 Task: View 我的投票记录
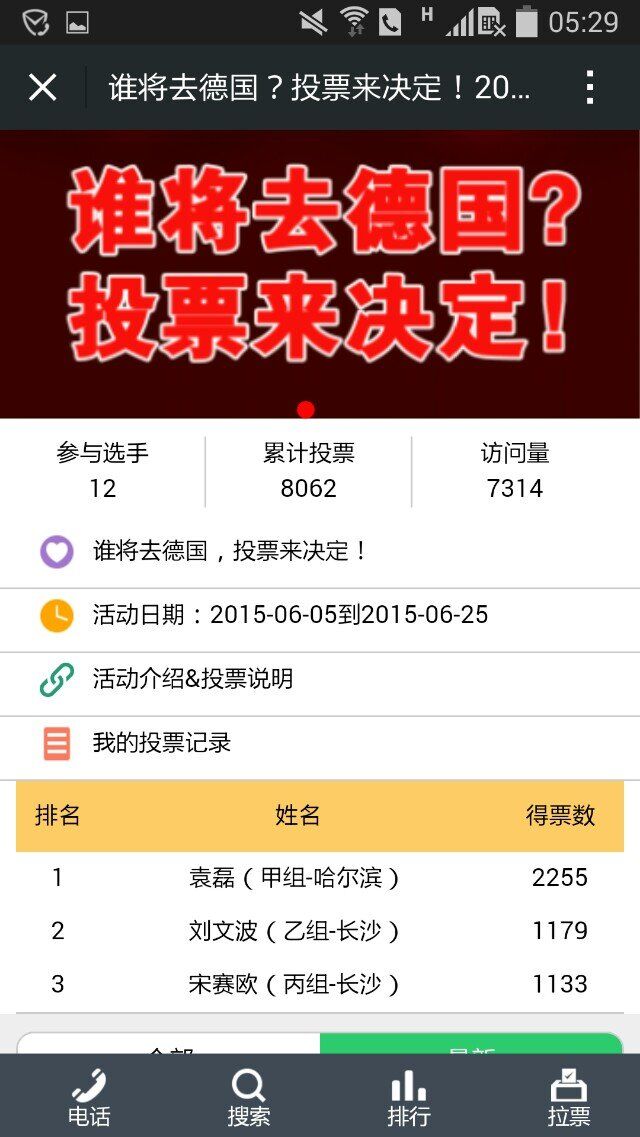pyautogui.click(x=161, y=743)
